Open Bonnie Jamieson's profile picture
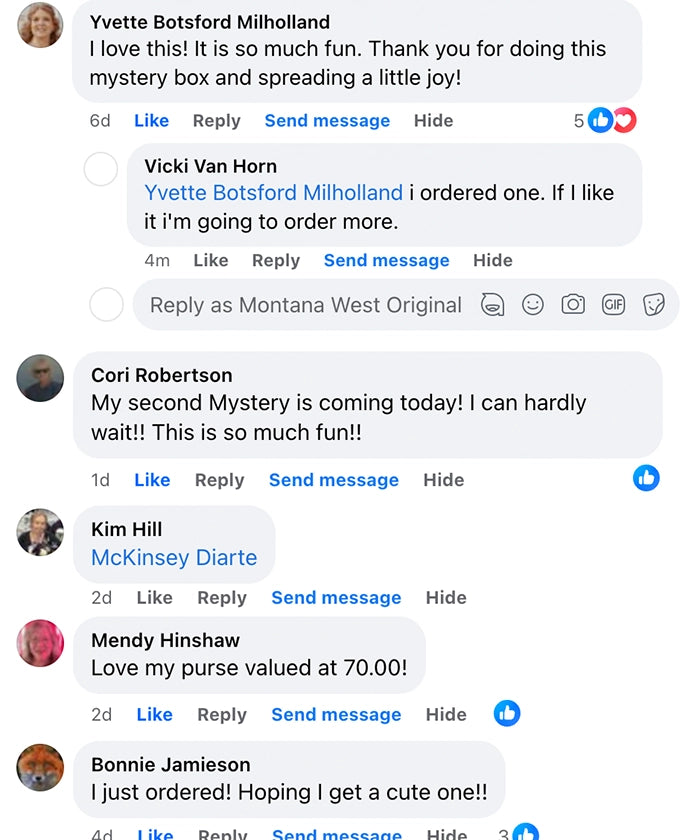The image size is (700, 840). coord(40,769)
